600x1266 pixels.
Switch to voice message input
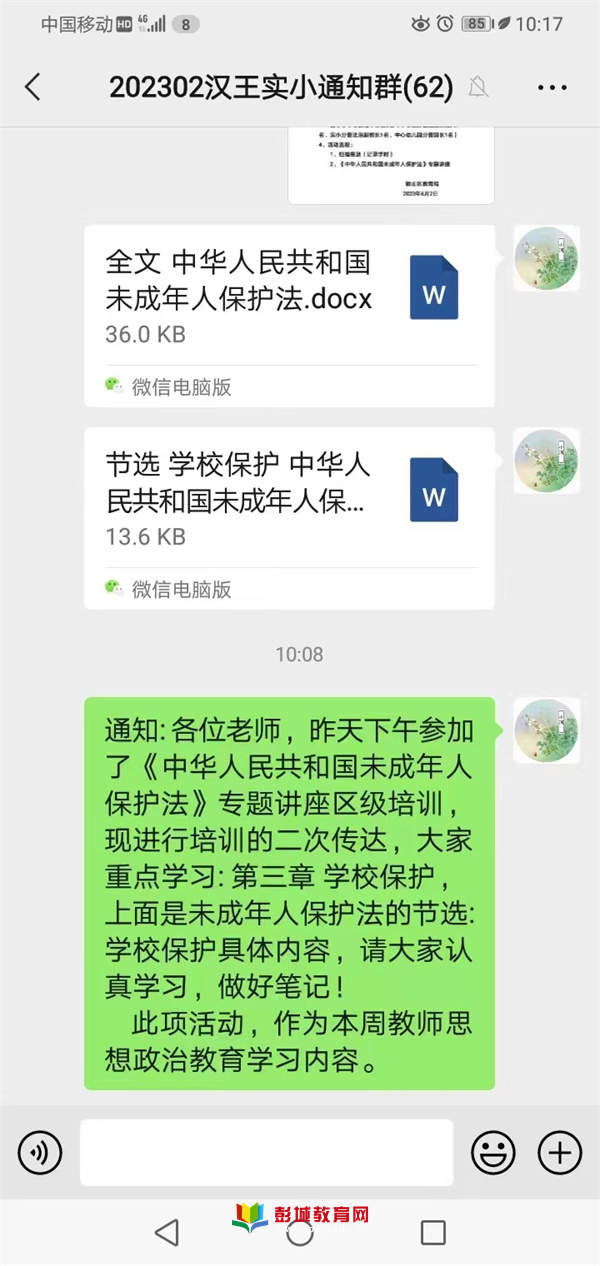40,1153
